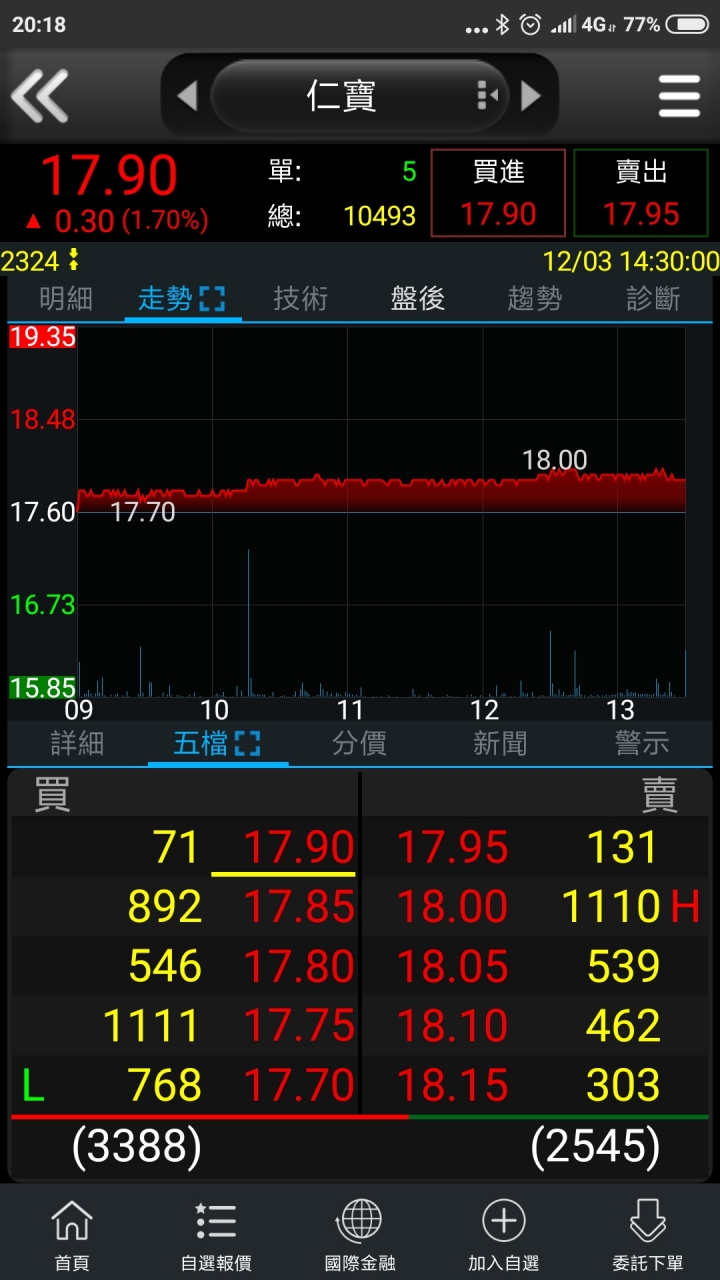Switch to the 詳細 tab
The height and width of the screenshot is (1280, 720).
tap(77, 743)
